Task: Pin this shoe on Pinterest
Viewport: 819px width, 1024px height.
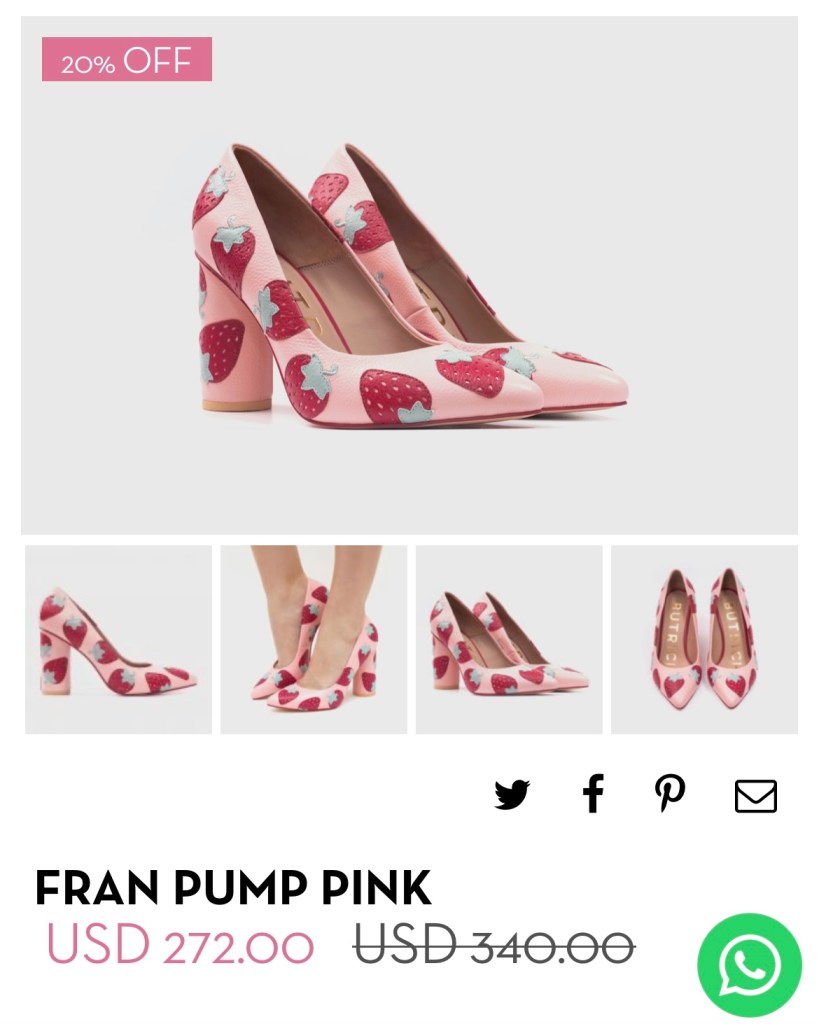Action: tap(670, 794)
